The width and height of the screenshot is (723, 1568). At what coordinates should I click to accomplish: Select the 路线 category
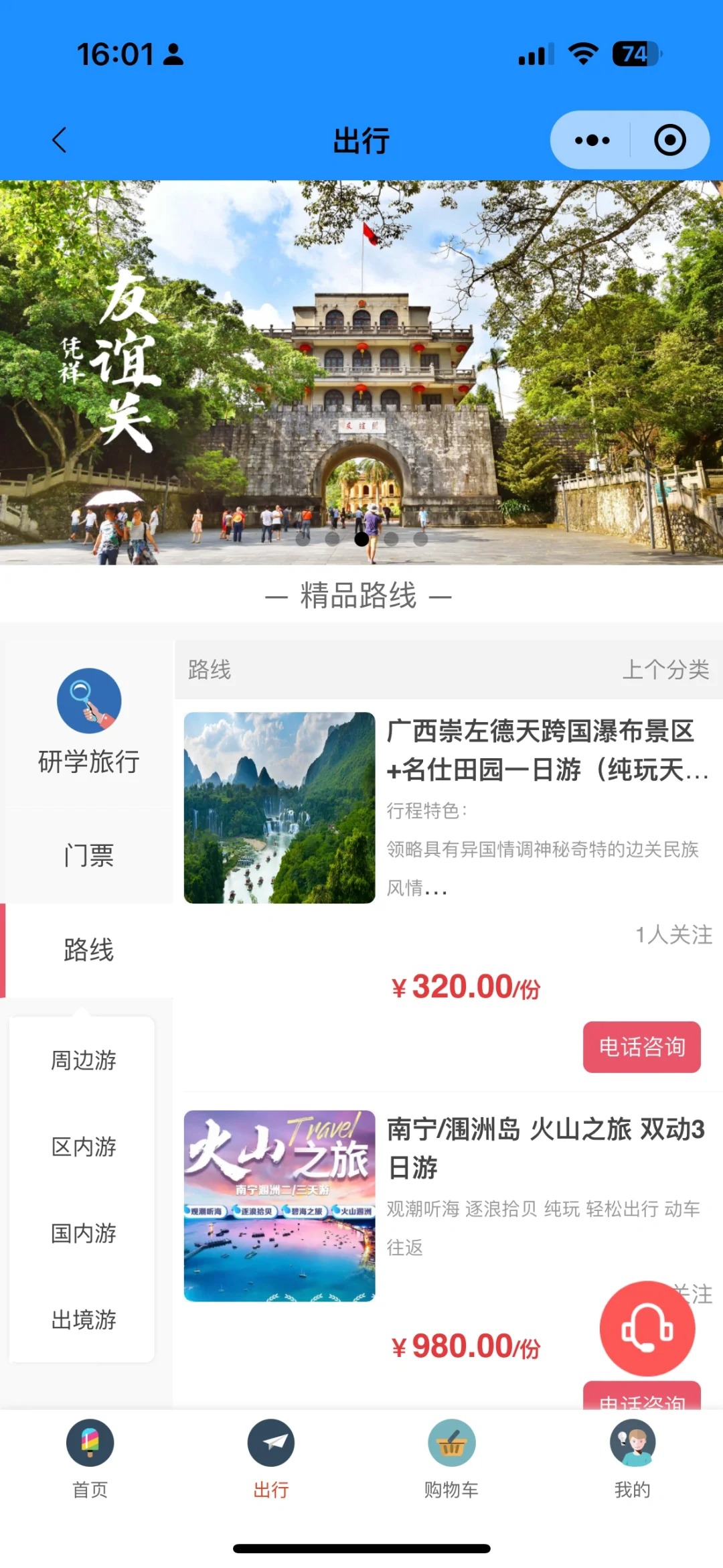pos(88,950)
